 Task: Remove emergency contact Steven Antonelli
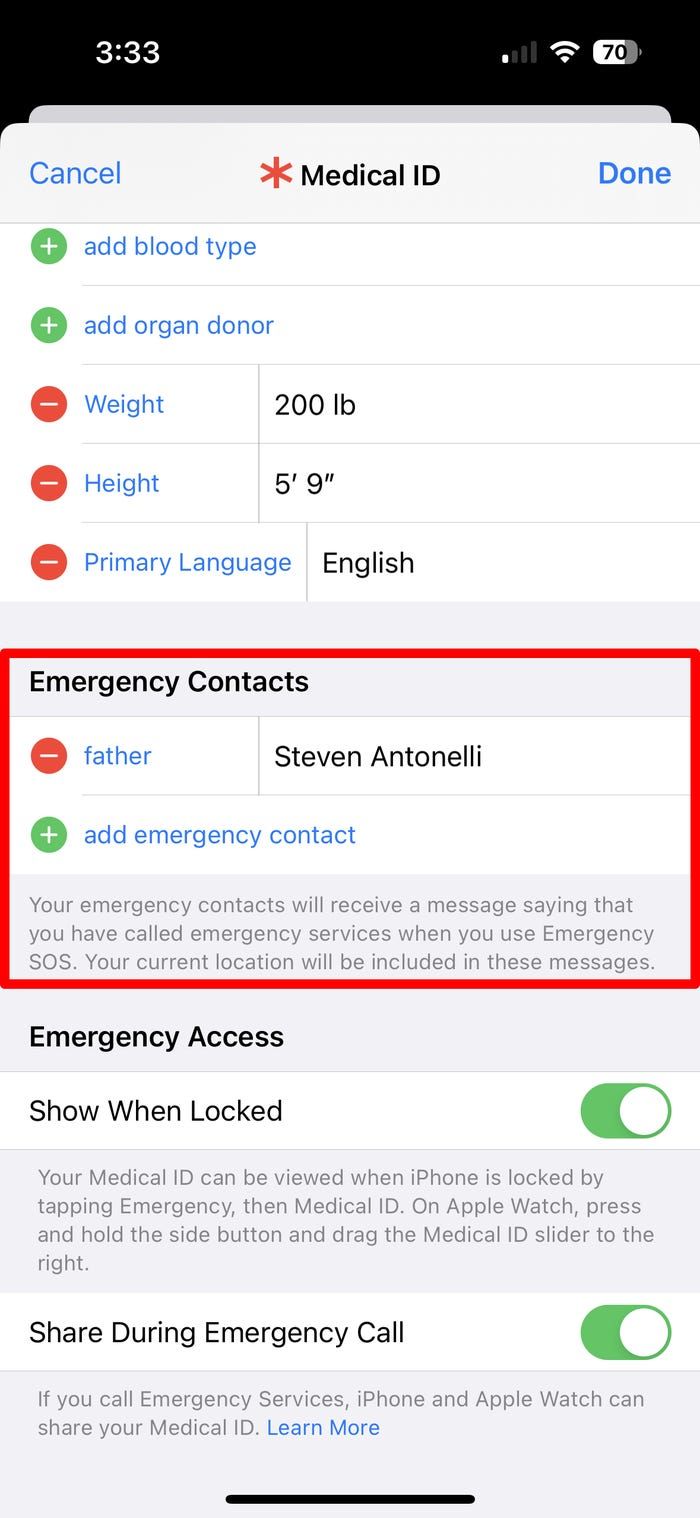coord(48,756)
